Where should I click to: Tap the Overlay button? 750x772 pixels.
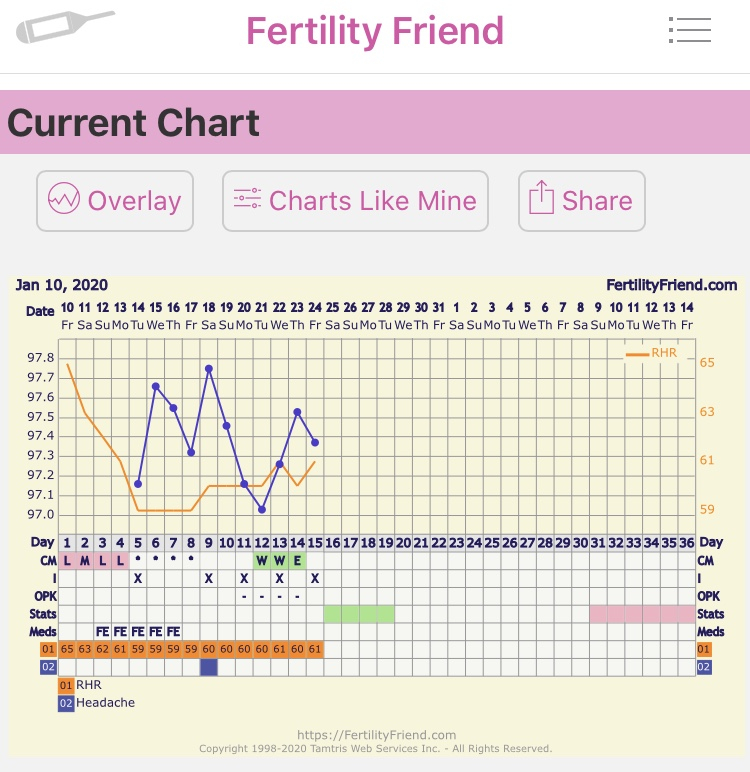[115, 201]
